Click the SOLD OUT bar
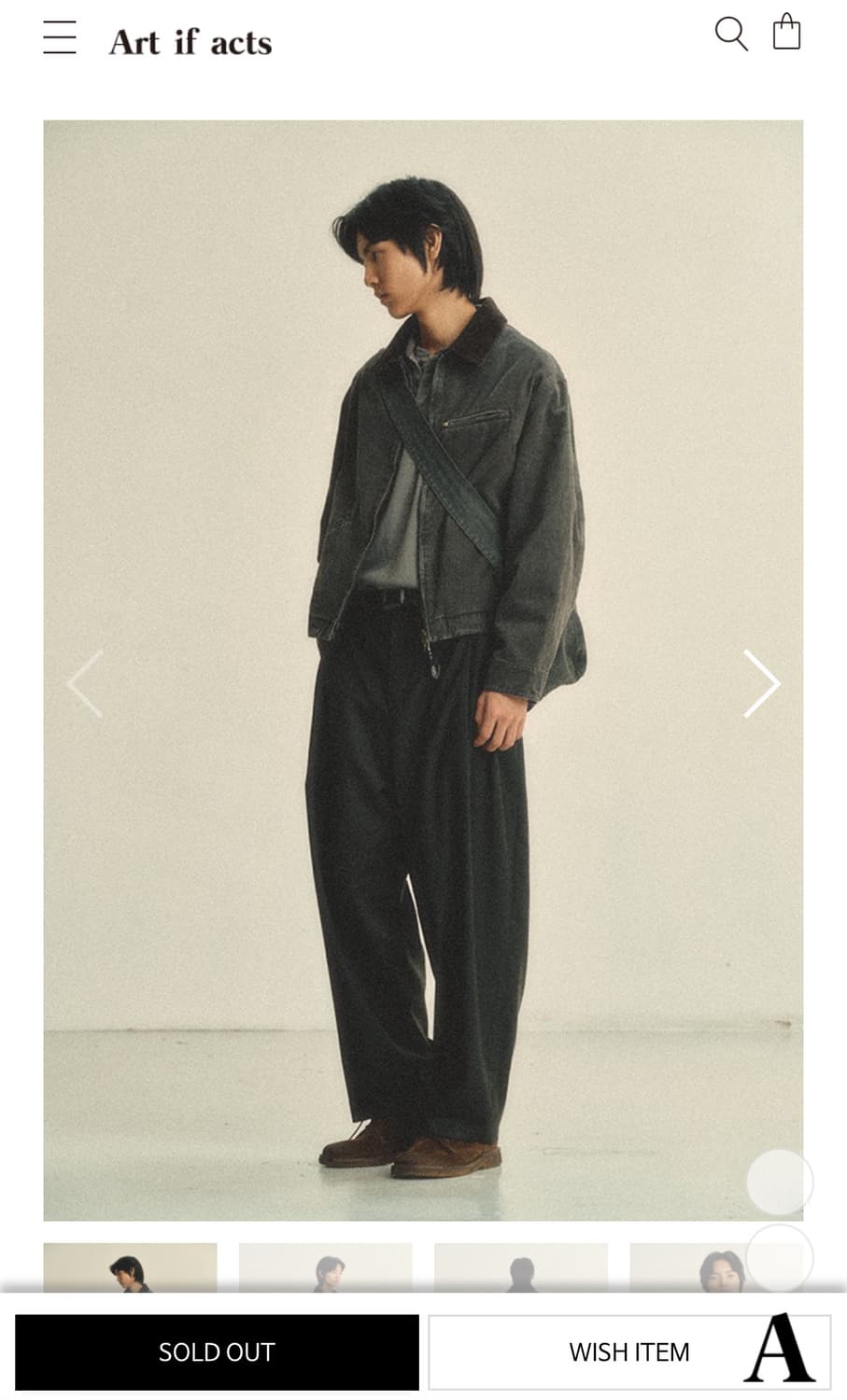 pyautogui.click(x=217, y=1351)
